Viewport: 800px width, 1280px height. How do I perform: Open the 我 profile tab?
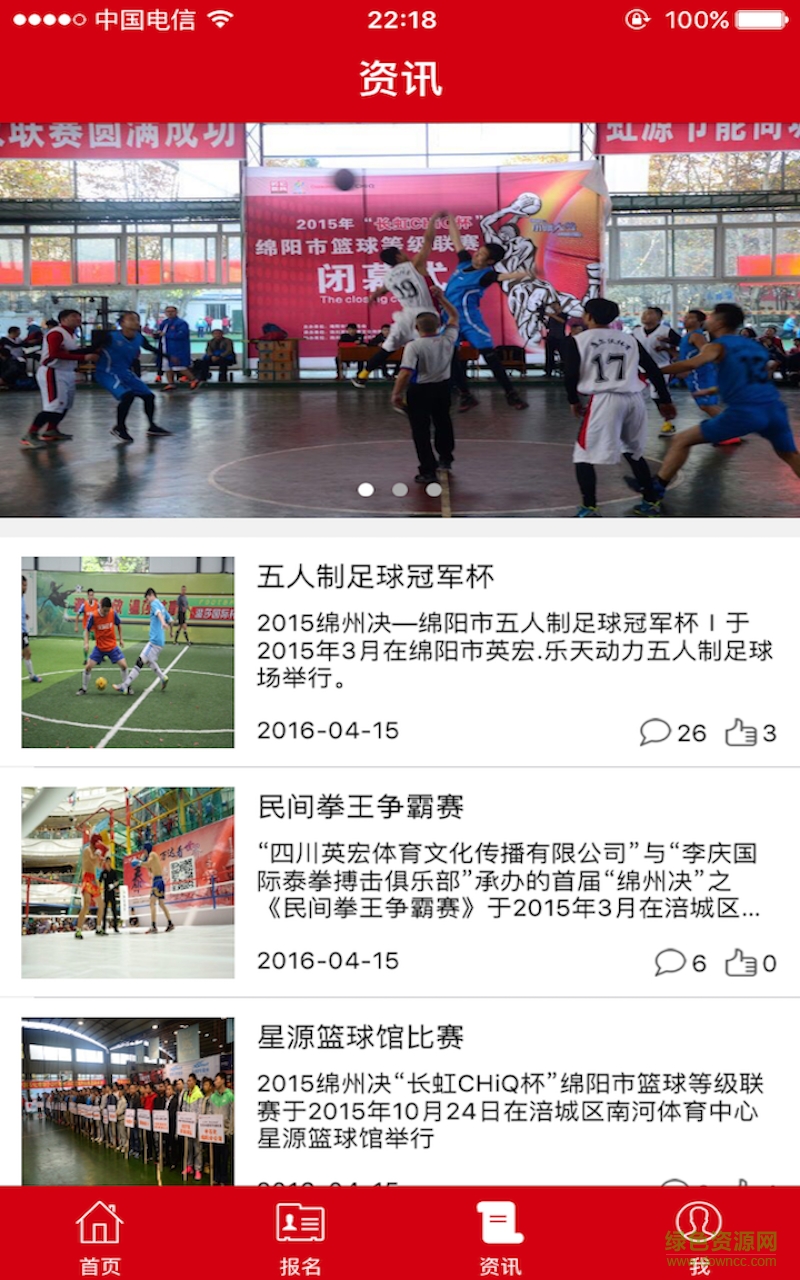[x=699, y=1236]
